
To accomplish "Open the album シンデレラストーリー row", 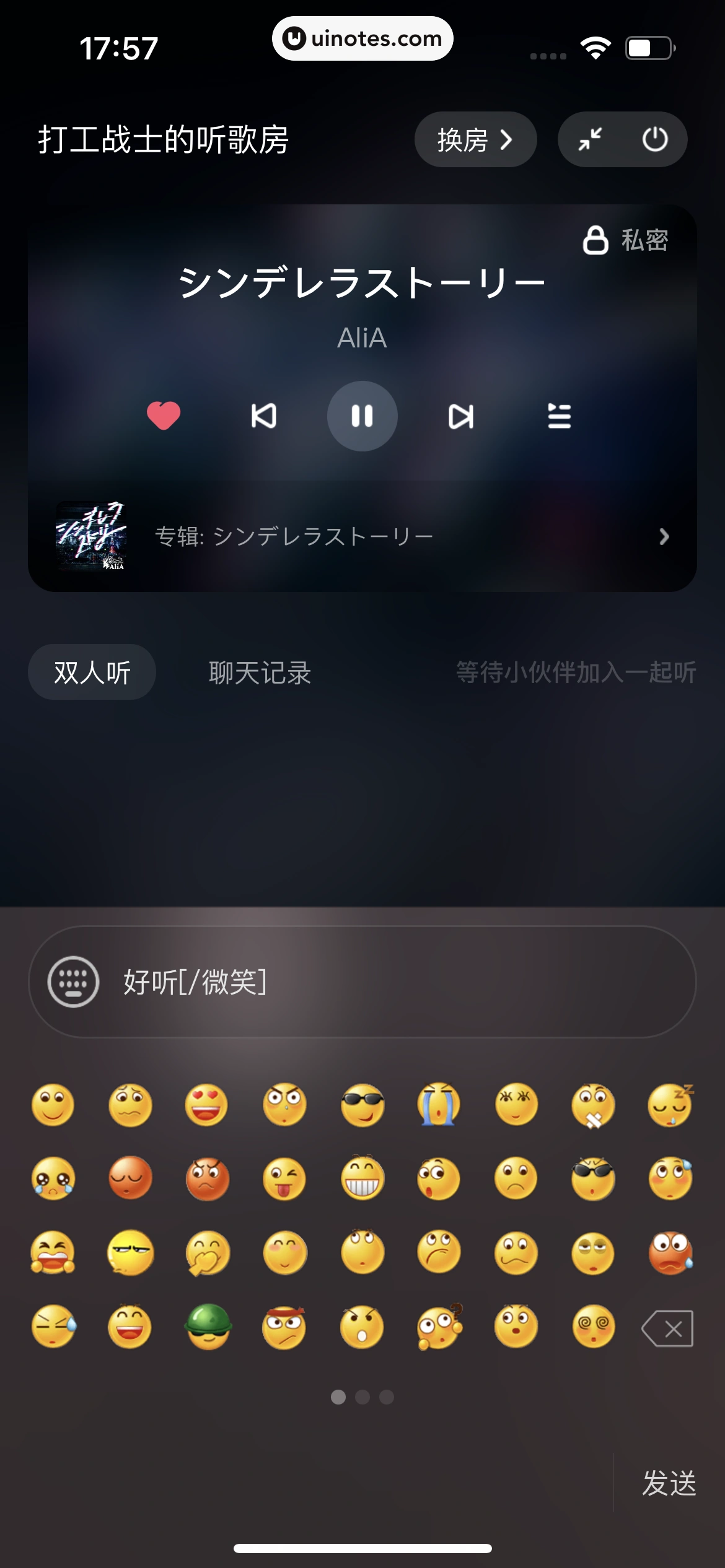I will 362,536.
